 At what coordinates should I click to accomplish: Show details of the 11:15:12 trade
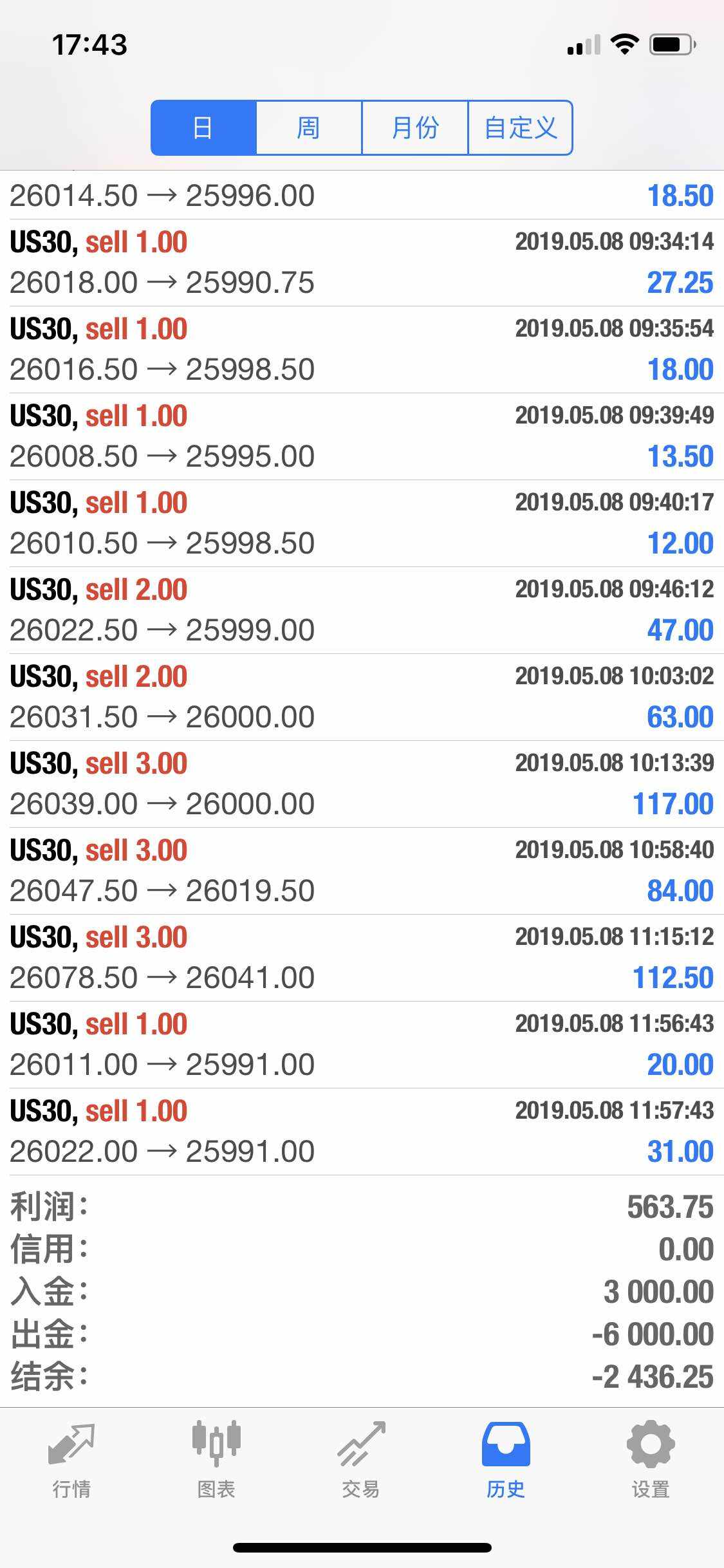[362, 958]
